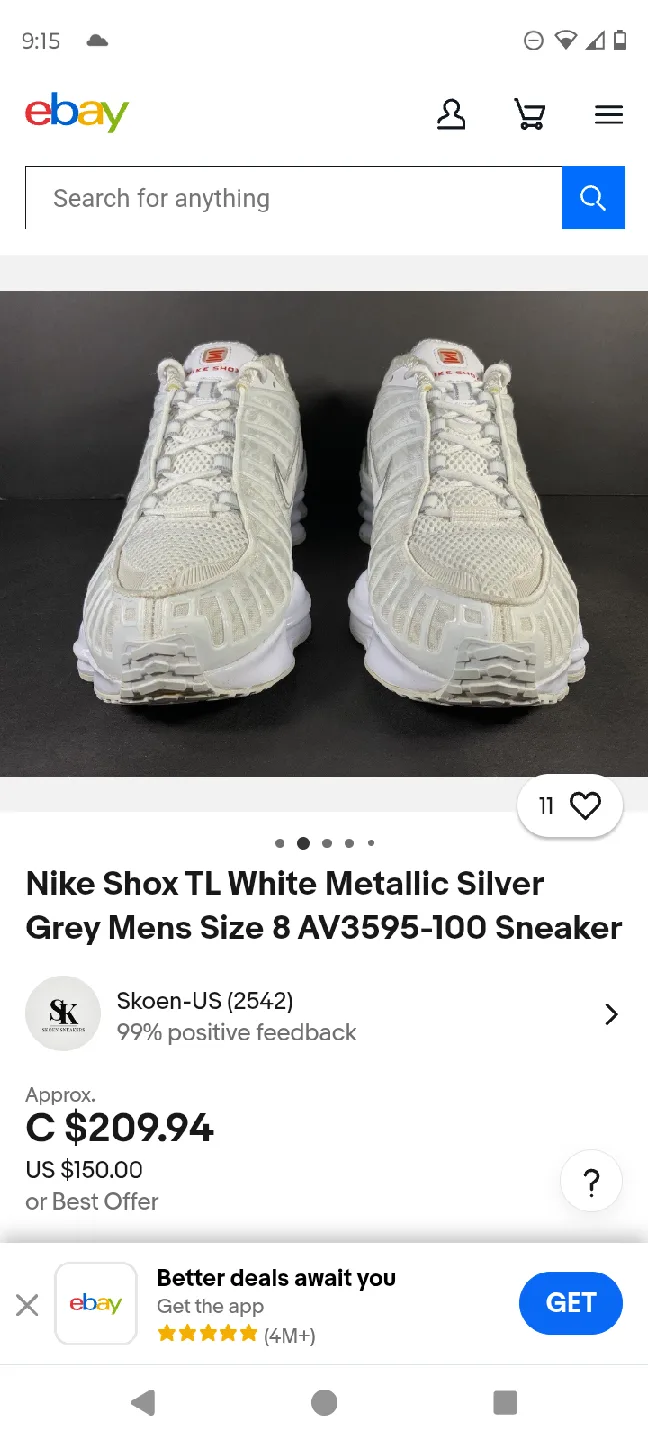Open the account profile icon
Image resolution: width=648 pixels, height=1440 pixels.
point(451,114)
